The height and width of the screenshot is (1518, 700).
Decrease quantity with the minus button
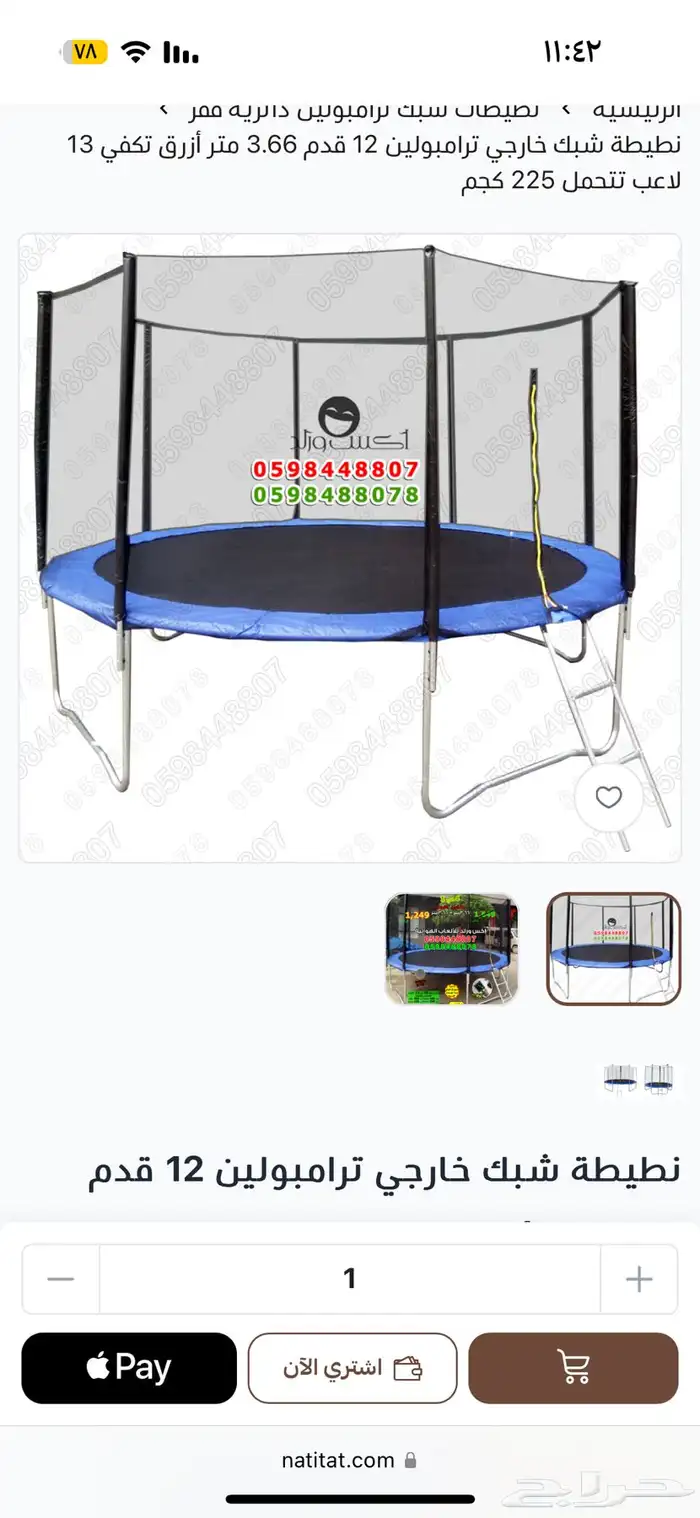(61, 1279)
